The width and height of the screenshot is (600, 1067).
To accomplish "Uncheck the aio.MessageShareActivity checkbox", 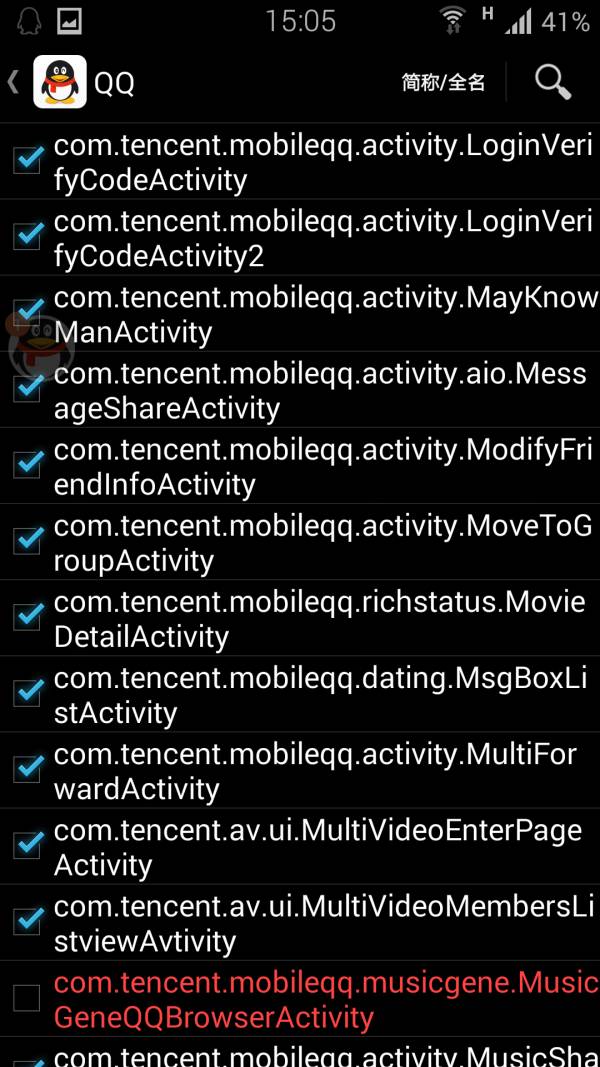I will click(27, 389).
